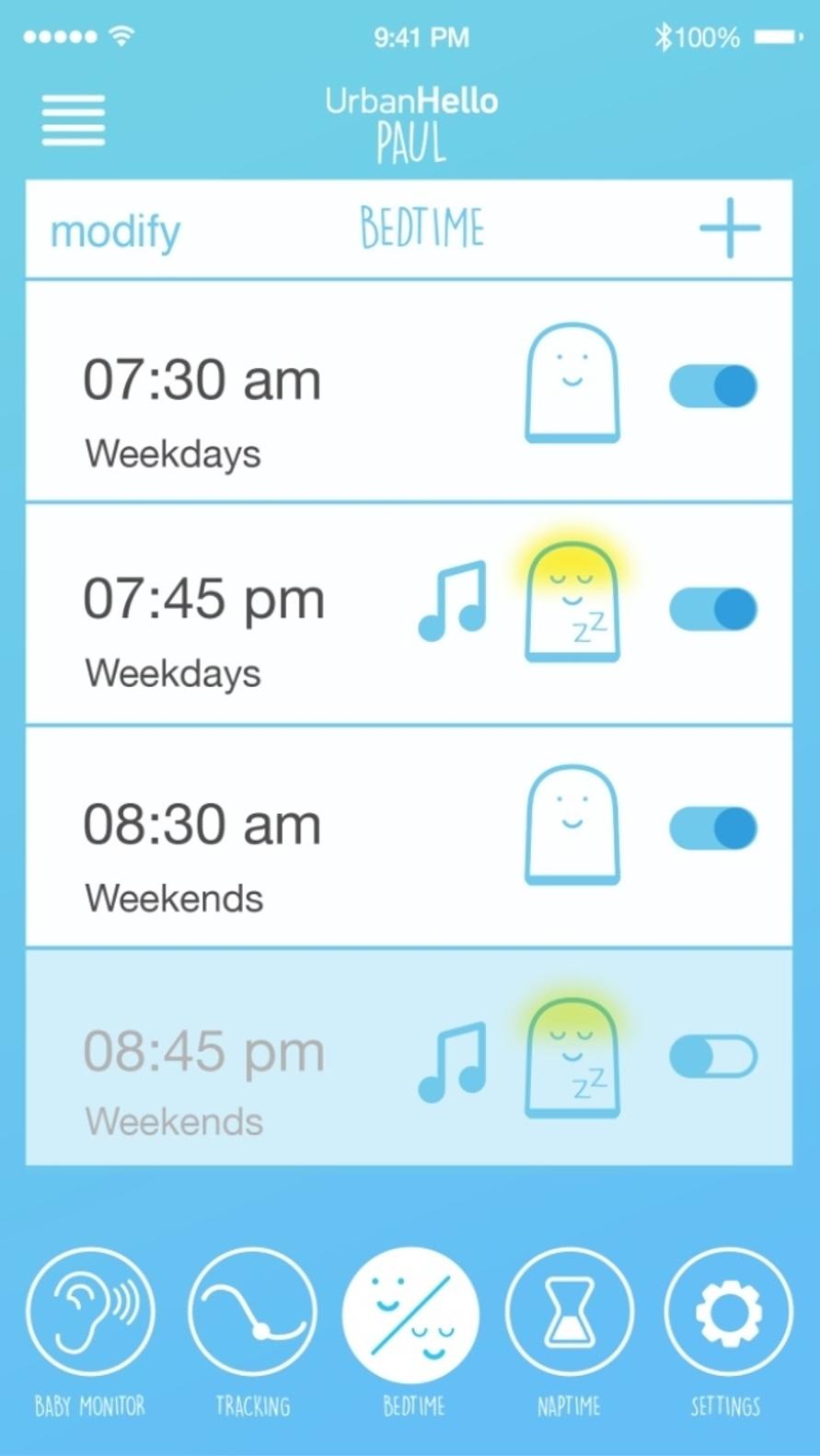Enable the 08:45 pm Weekends schedule

[713, 1057]
